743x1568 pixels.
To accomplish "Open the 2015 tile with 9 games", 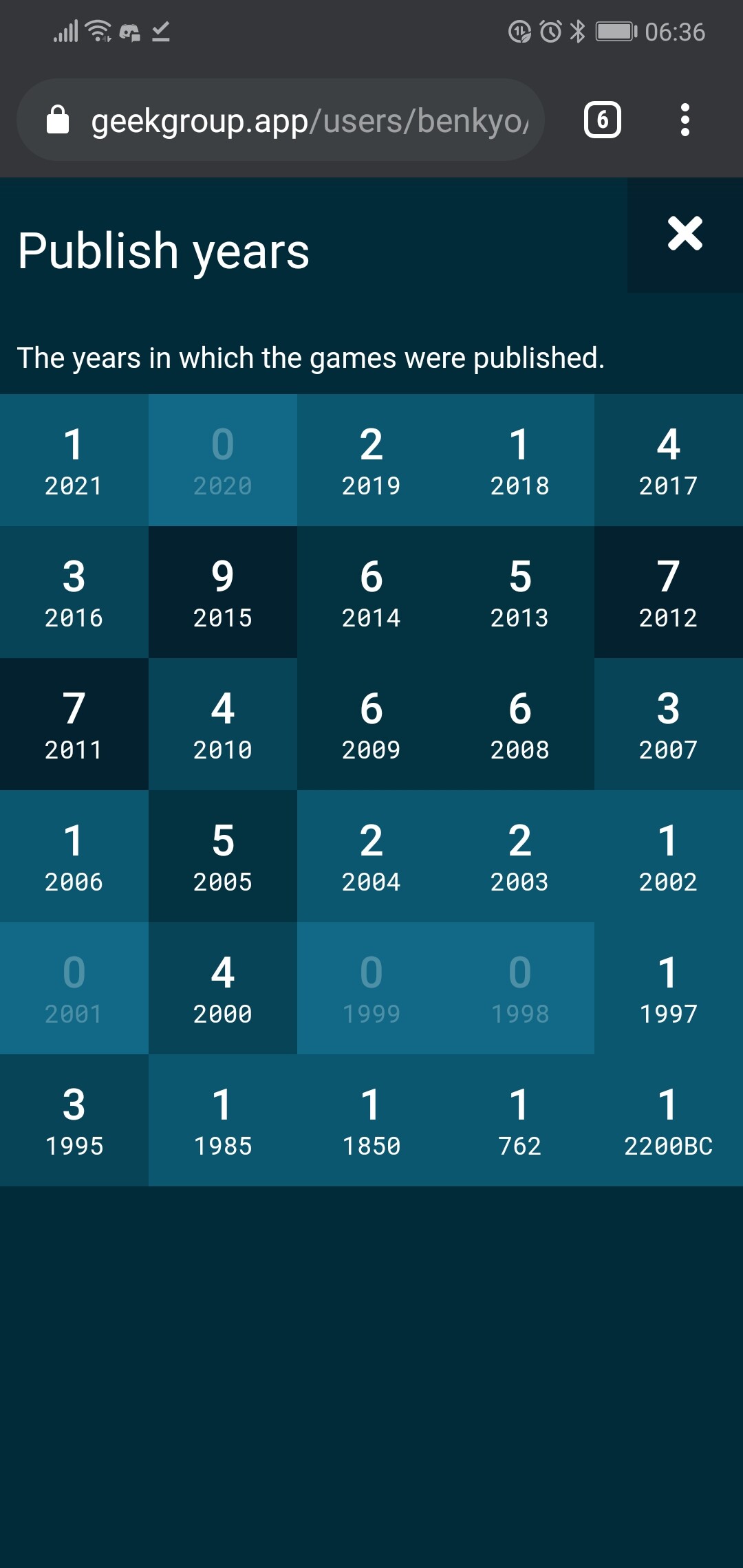I will [223, 592].
